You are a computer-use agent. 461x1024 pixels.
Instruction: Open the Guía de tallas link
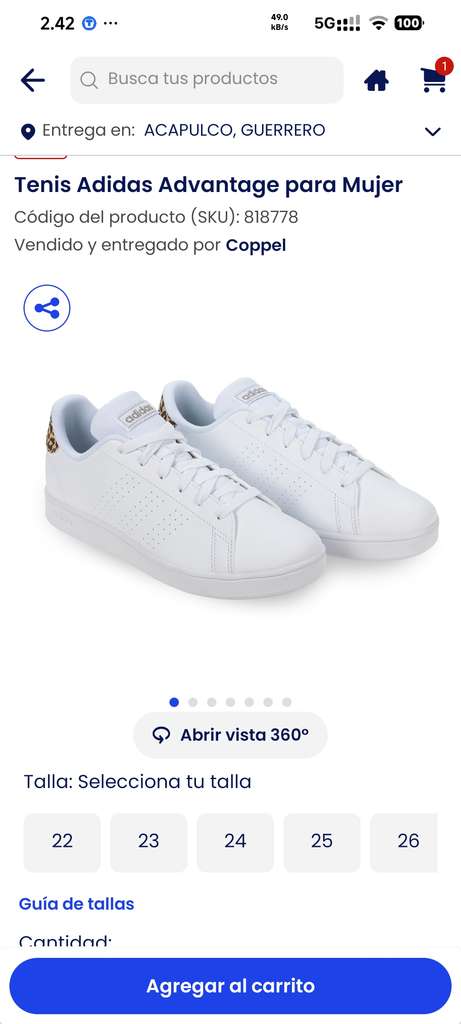(76, 904)
